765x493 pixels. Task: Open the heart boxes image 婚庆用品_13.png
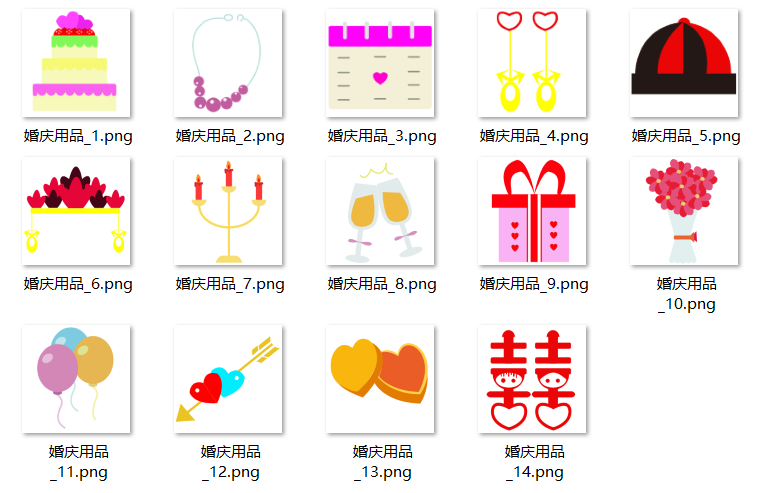[x=380, y=380]
